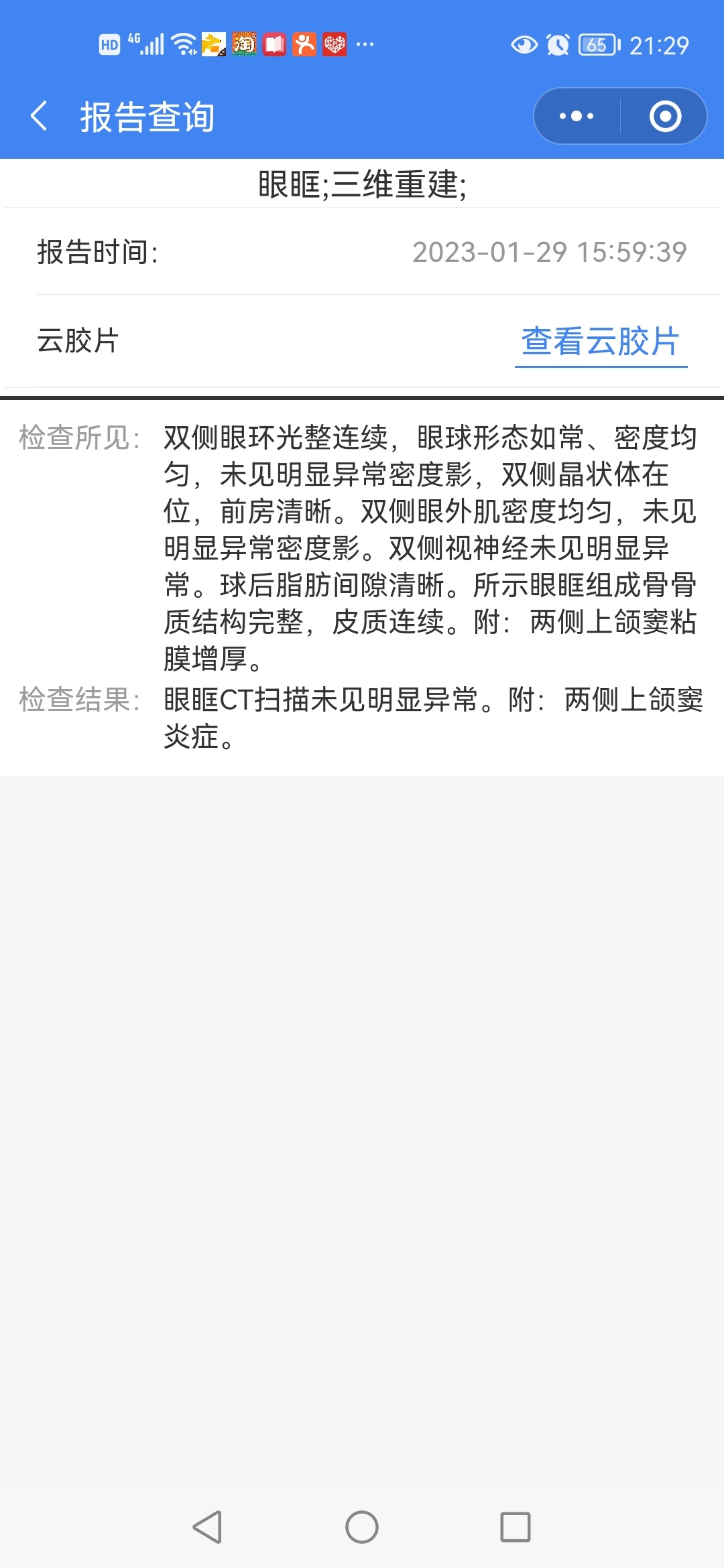Viewport: 724px width, 1568px height.
Task: Tap the system back navigation button
Action: [208, 1527]
